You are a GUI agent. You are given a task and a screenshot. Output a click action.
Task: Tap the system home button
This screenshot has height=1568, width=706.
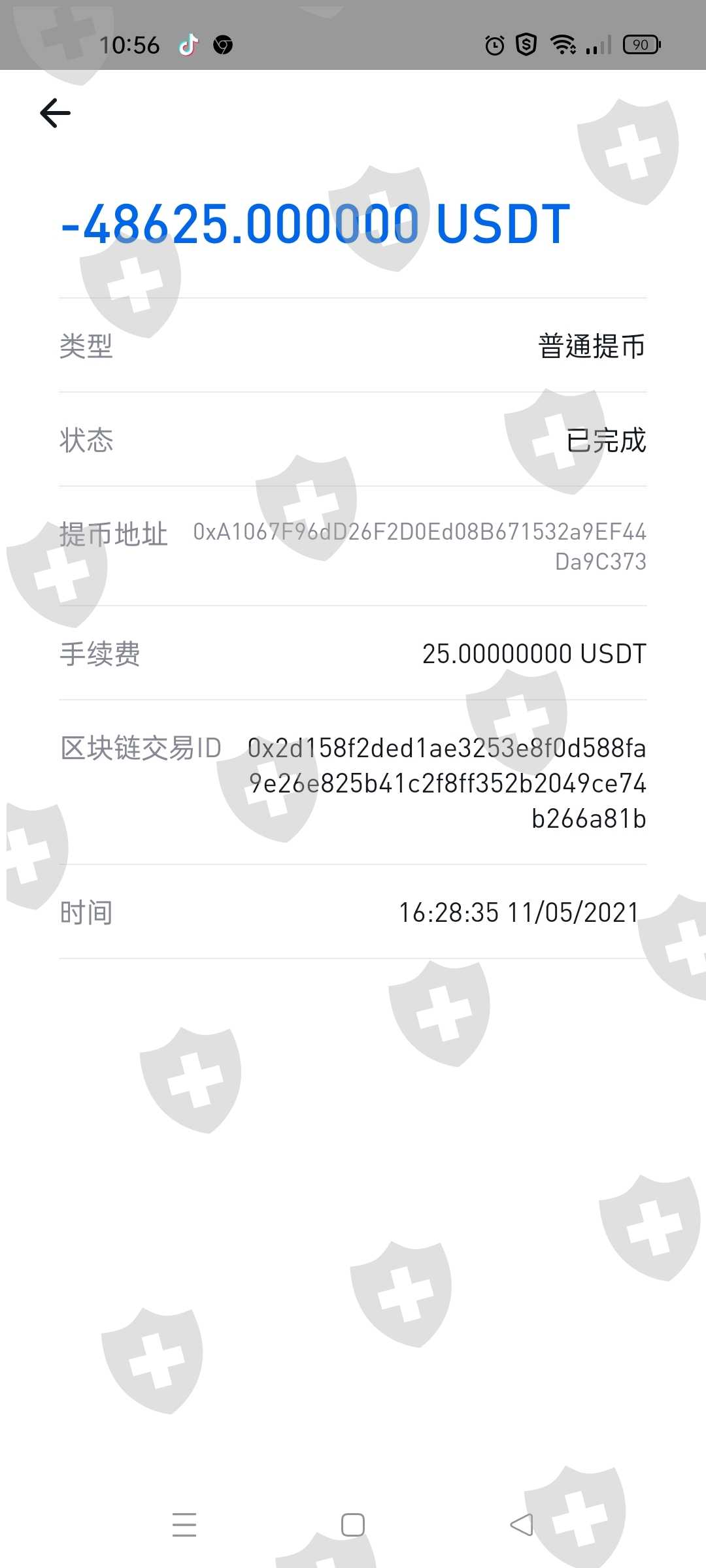[x=353, y=1525]
